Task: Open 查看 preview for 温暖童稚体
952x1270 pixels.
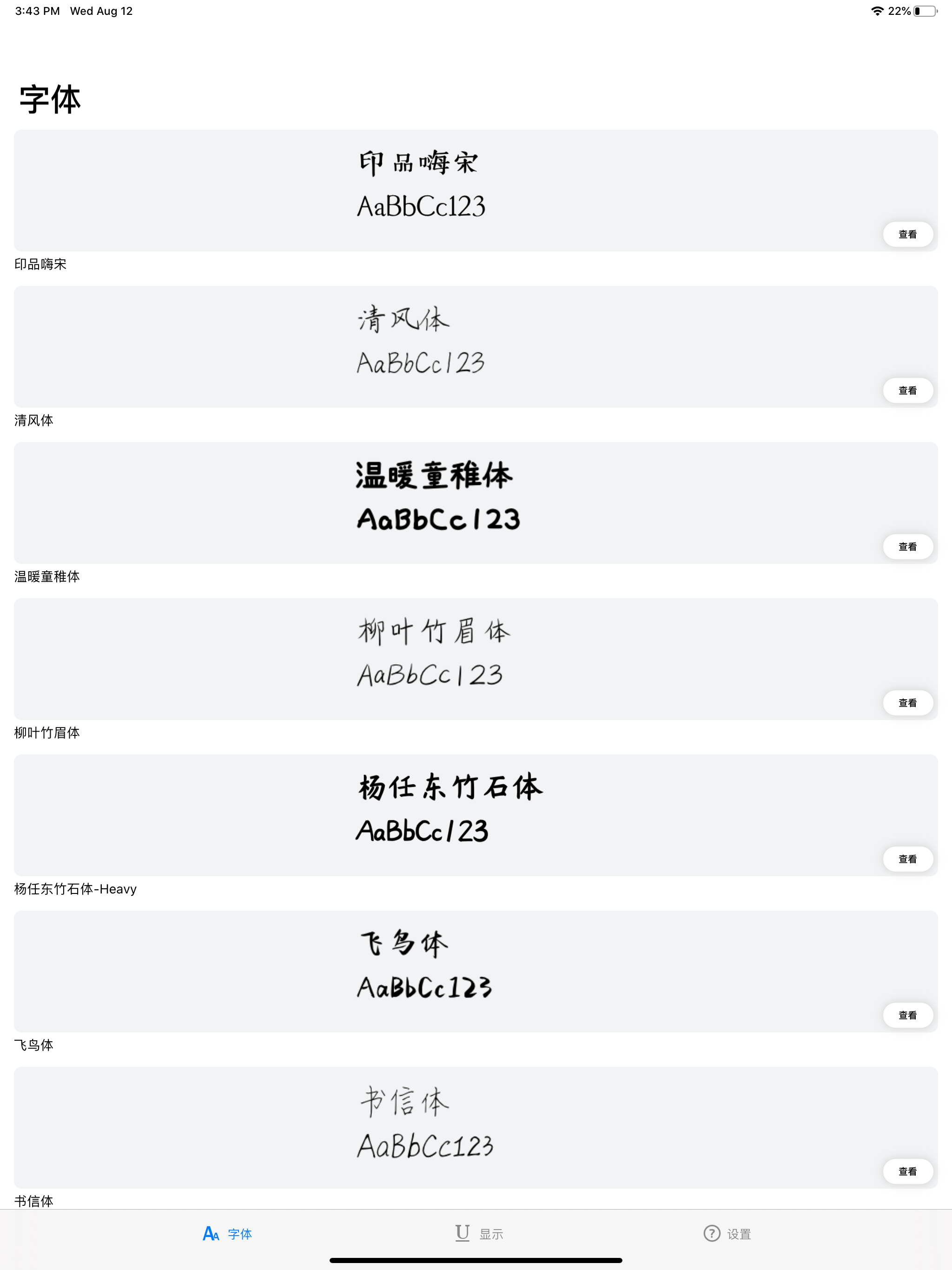Action: [908, 547]
